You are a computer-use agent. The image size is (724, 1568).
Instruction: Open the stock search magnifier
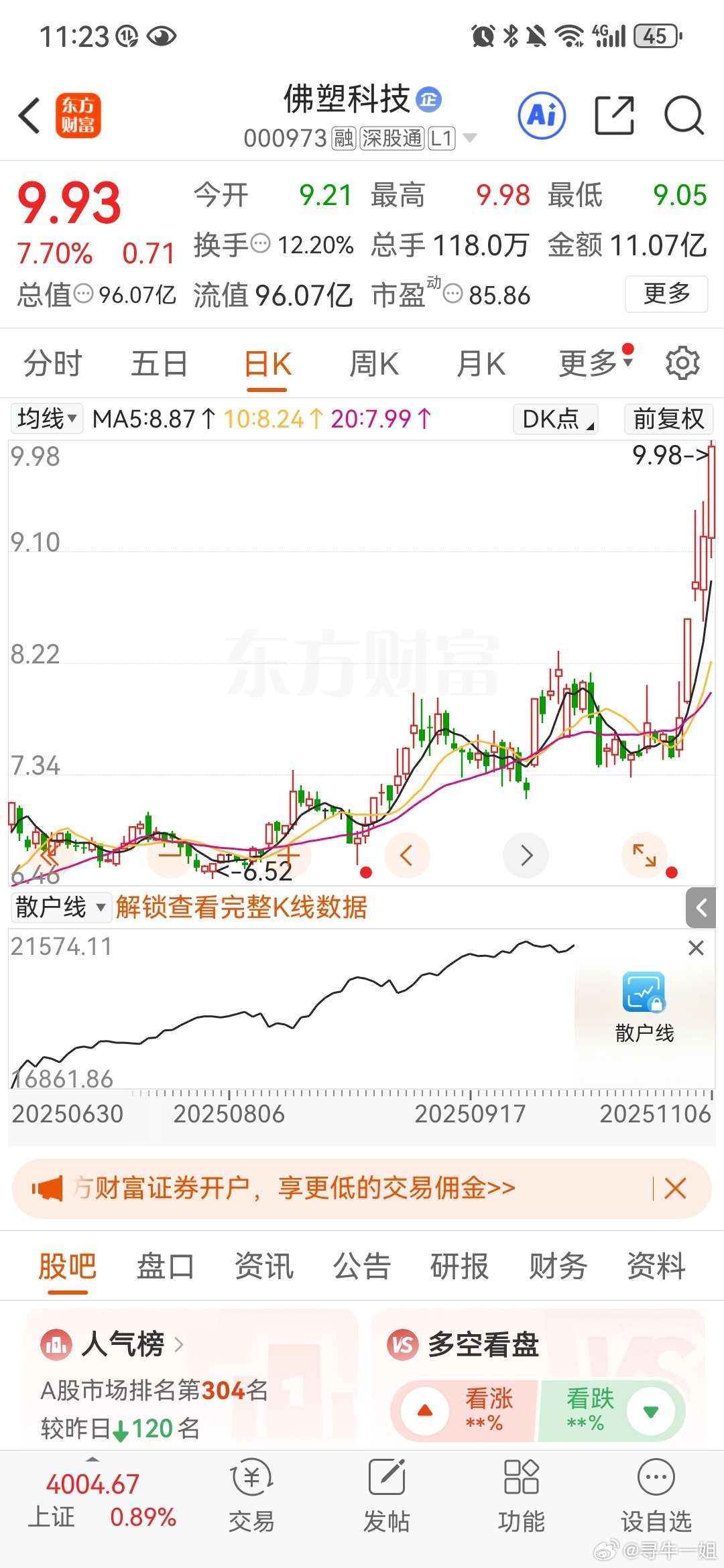tap(685, 115)
